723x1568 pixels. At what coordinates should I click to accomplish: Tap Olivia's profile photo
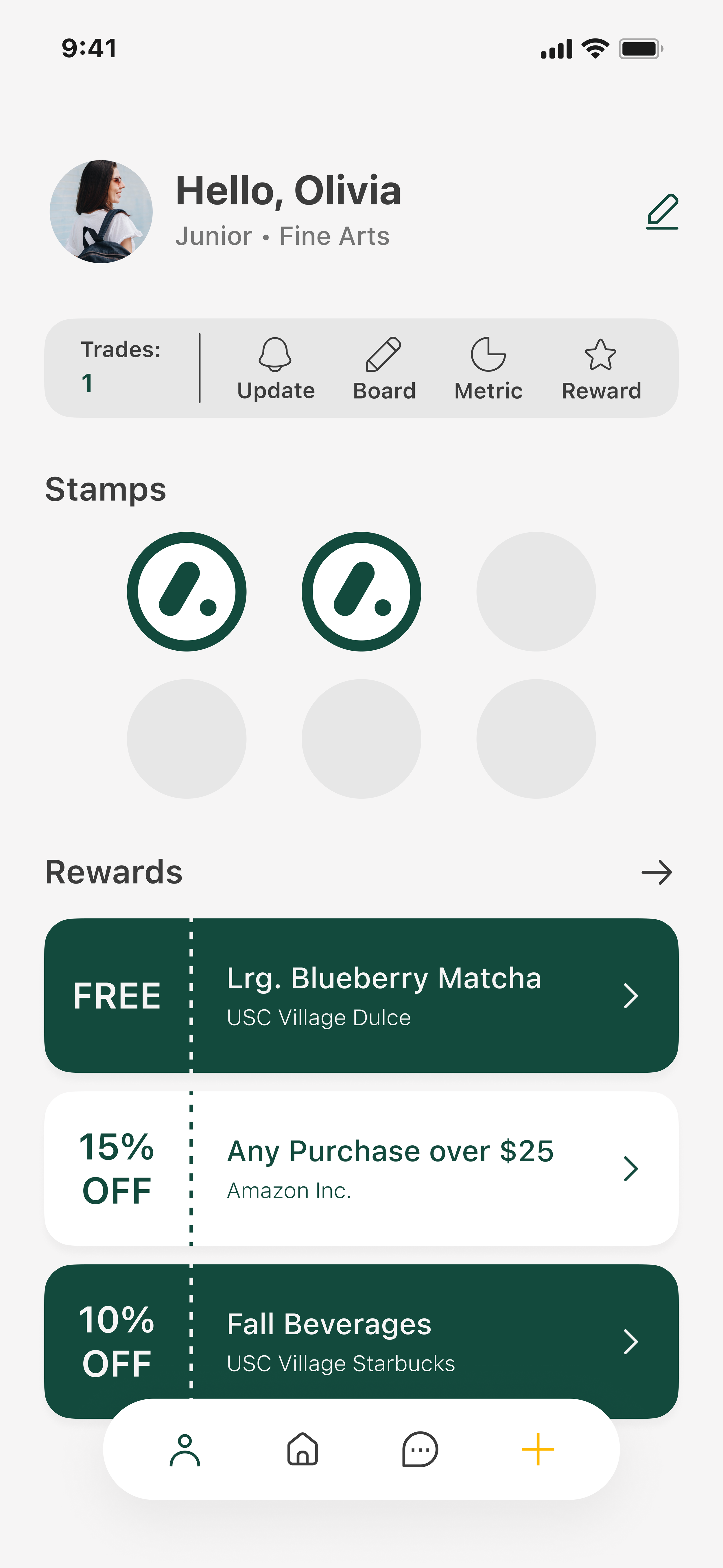pos(101,212)
